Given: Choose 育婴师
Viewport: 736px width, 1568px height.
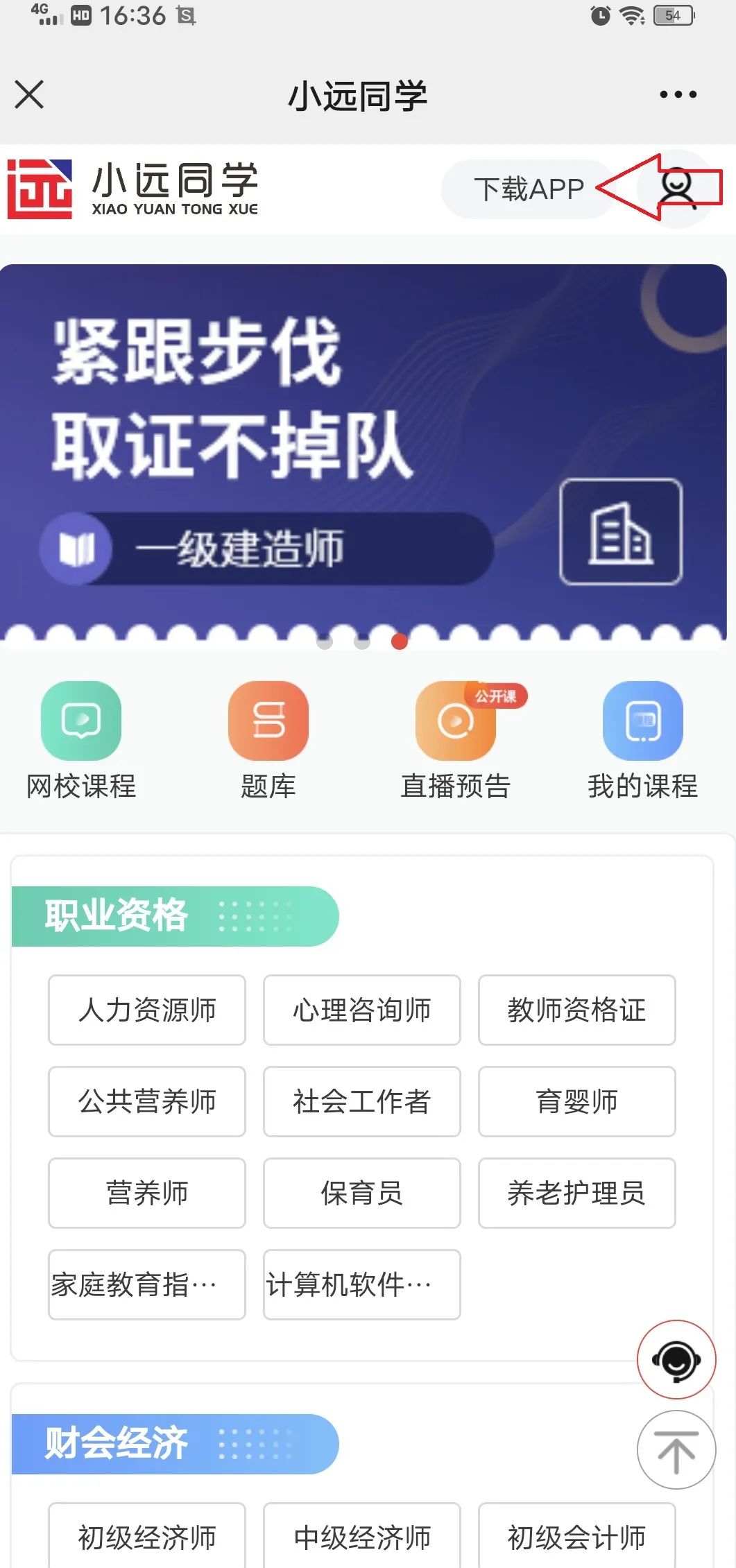Looking at the screenshot, I should 576,1101.
